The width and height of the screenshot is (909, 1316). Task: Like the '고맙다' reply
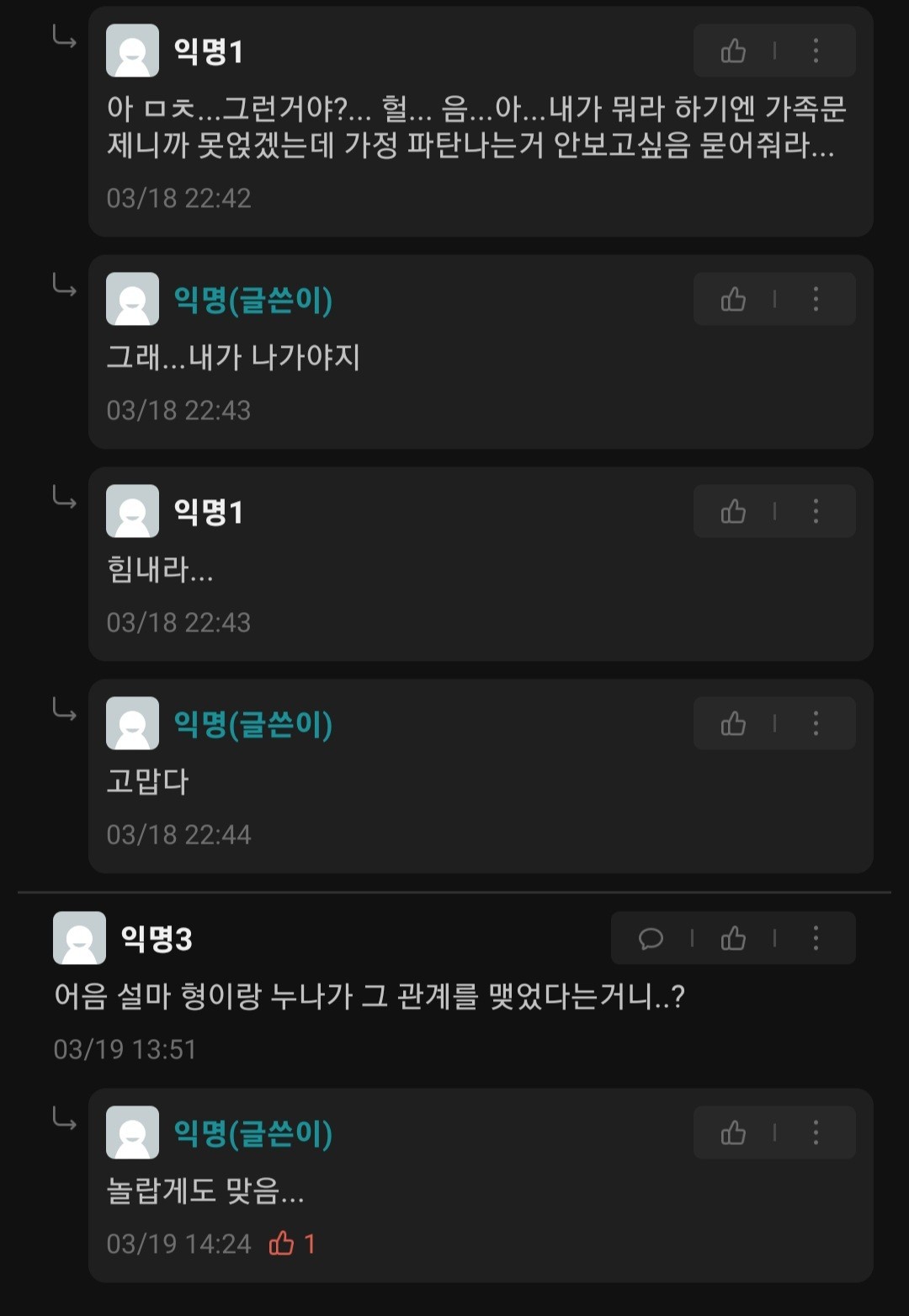coord(733,723)
